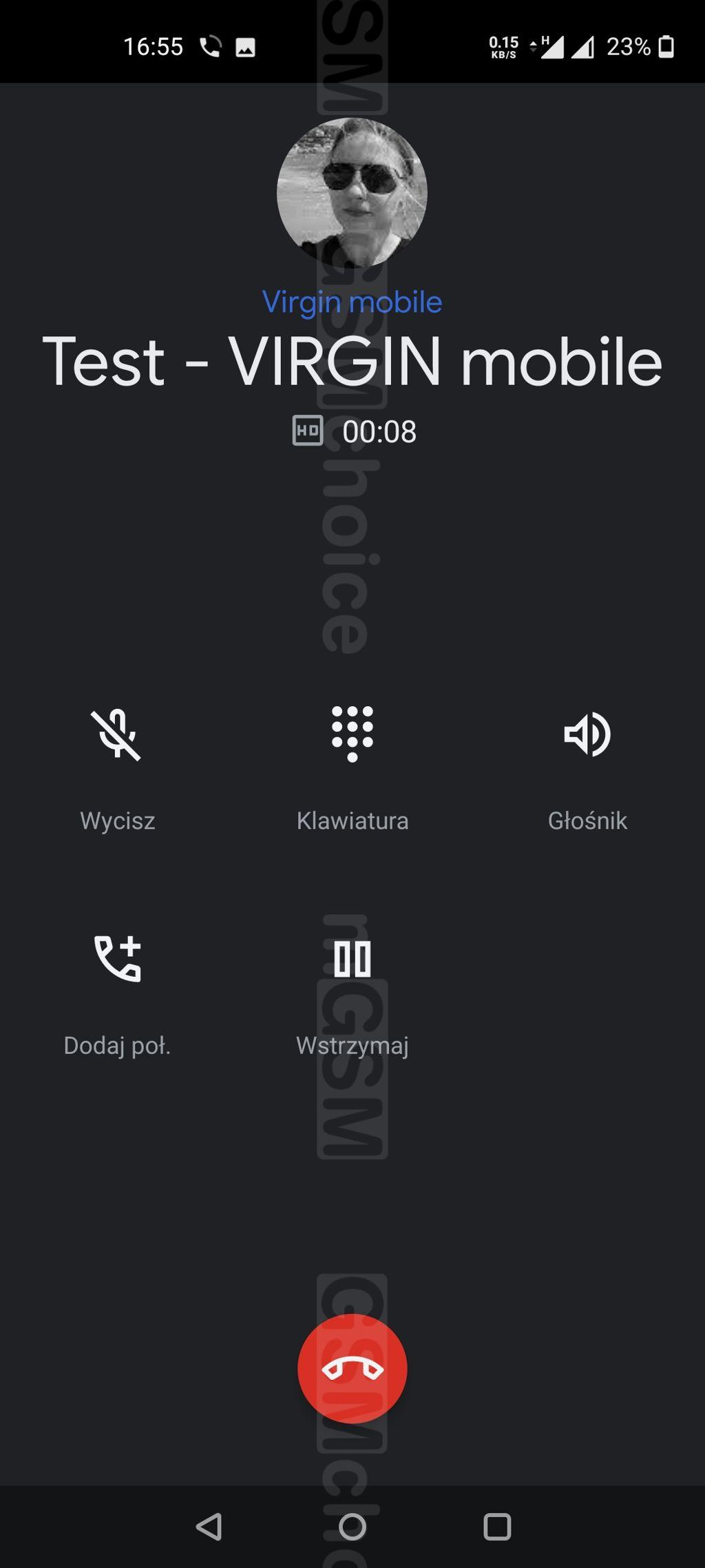Viewport: 705px width, 1568px height.
Task: Hold the call with Wstrzymaj
Action: 352,959
